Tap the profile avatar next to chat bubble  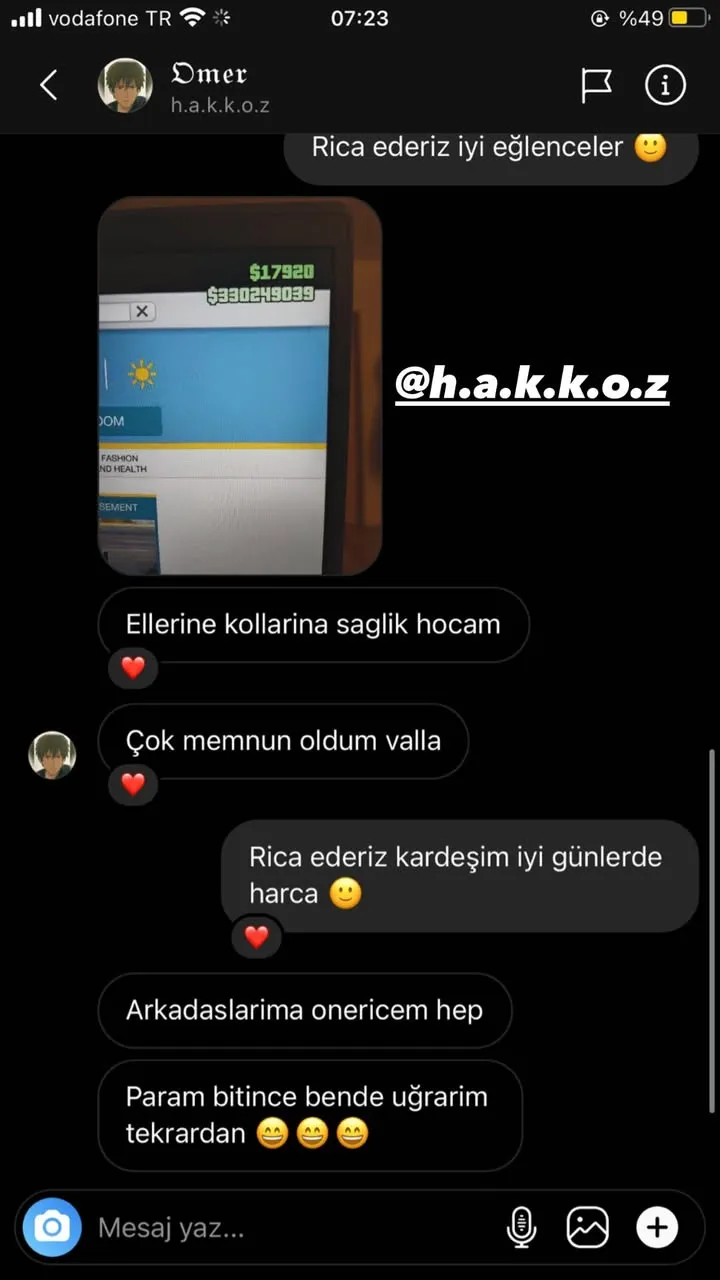(52, 755)
